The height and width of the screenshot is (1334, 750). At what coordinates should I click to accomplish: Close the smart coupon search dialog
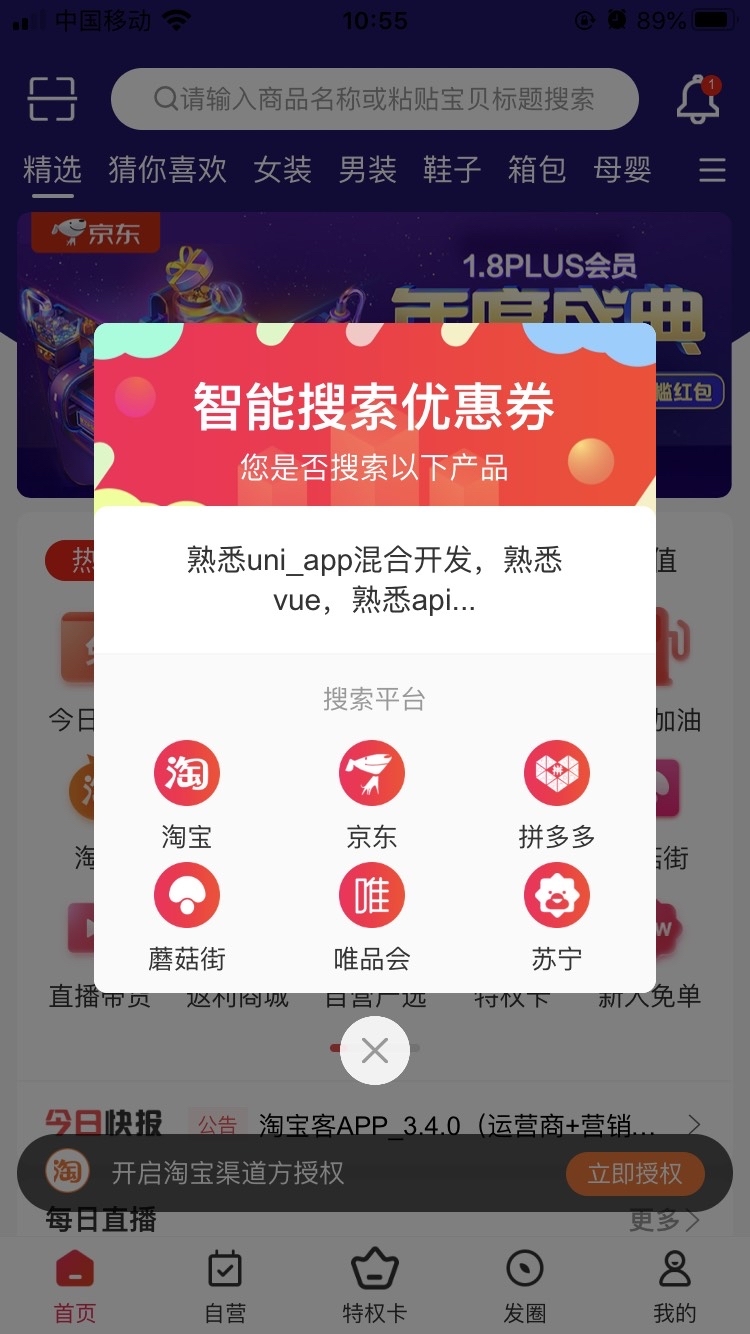point(375,1050)
